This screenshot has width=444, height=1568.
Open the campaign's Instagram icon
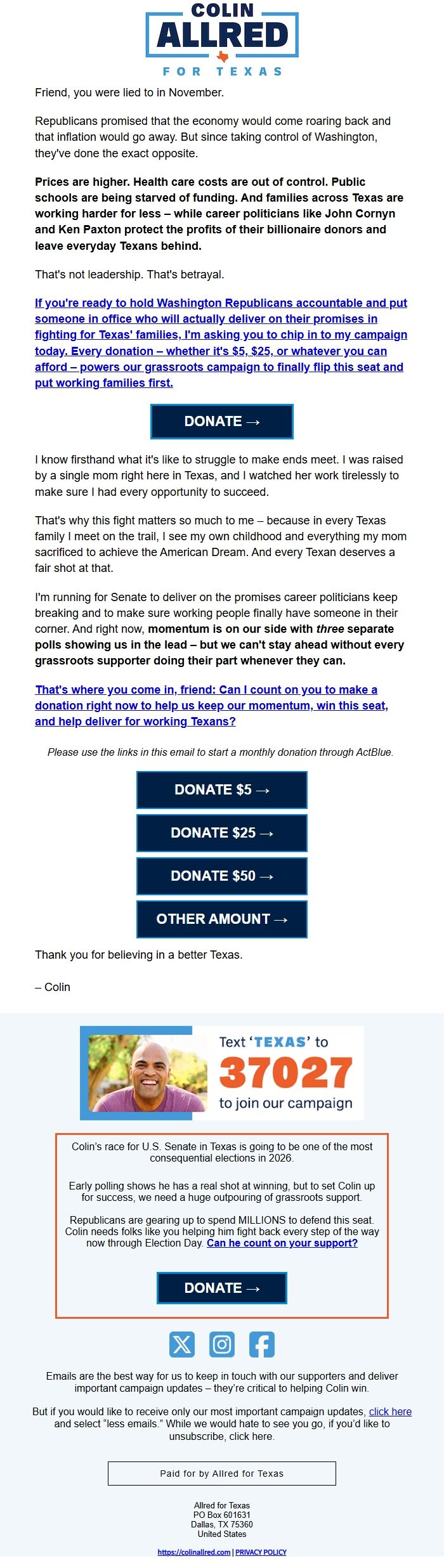pos(222,1344)
